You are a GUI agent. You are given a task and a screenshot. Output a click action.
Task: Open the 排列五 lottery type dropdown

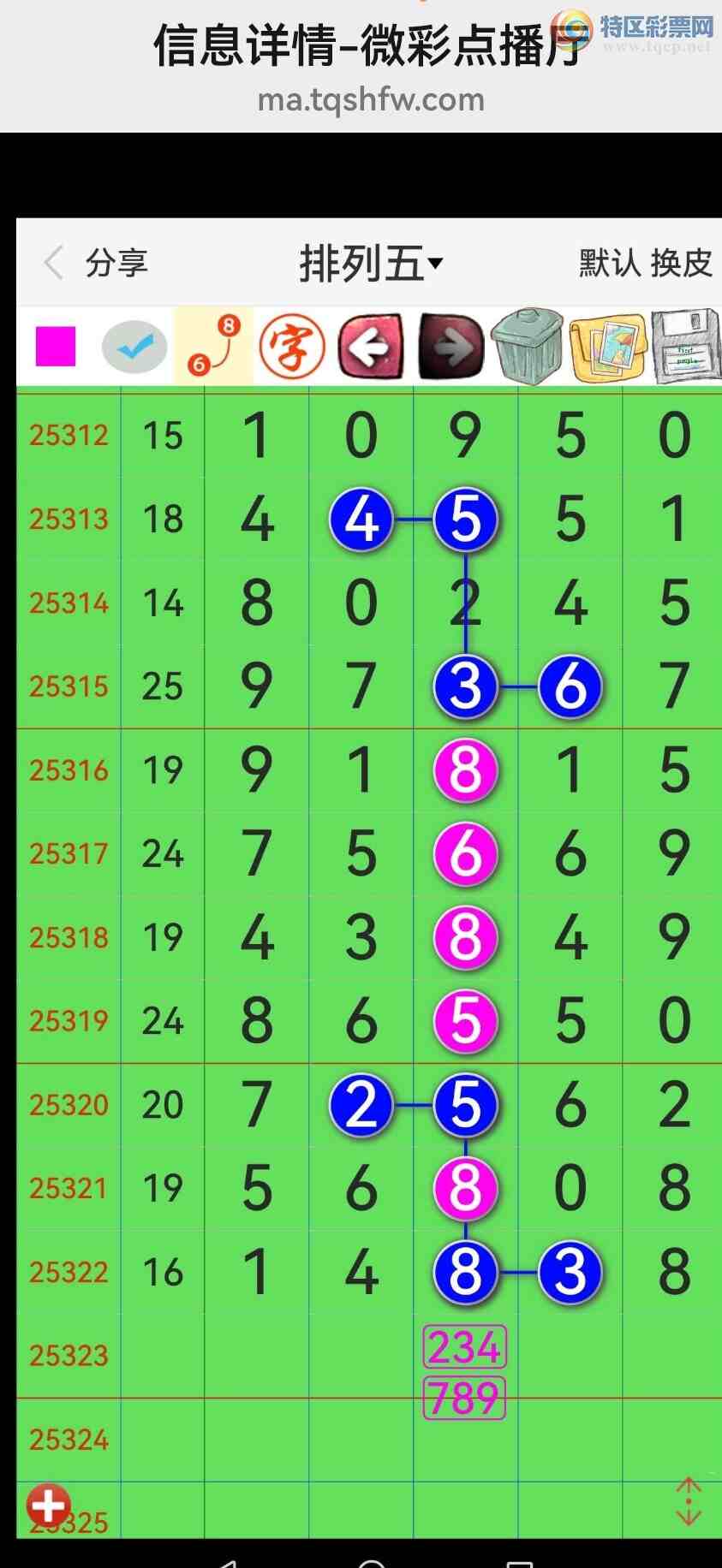pos(371,263)
